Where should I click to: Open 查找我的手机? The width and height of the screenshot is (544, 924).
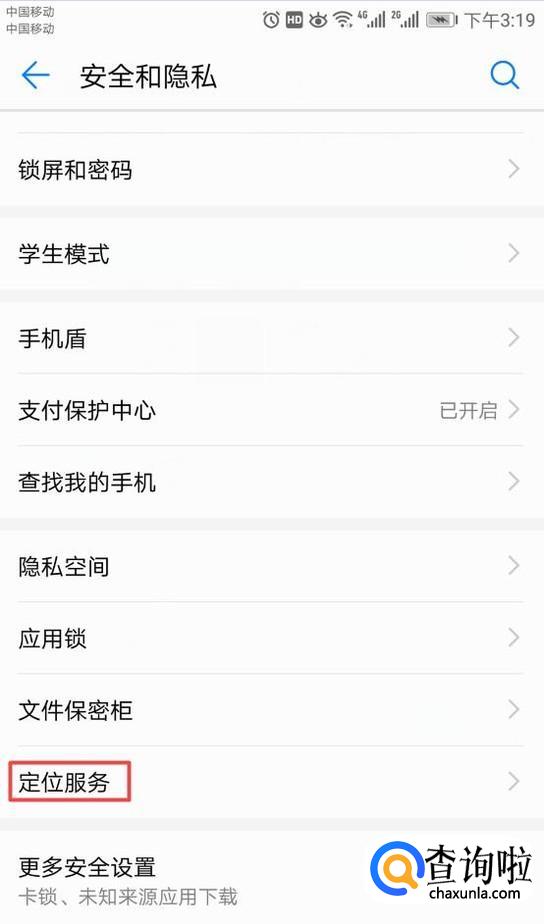pyautogui.click(x=272, y=482)
